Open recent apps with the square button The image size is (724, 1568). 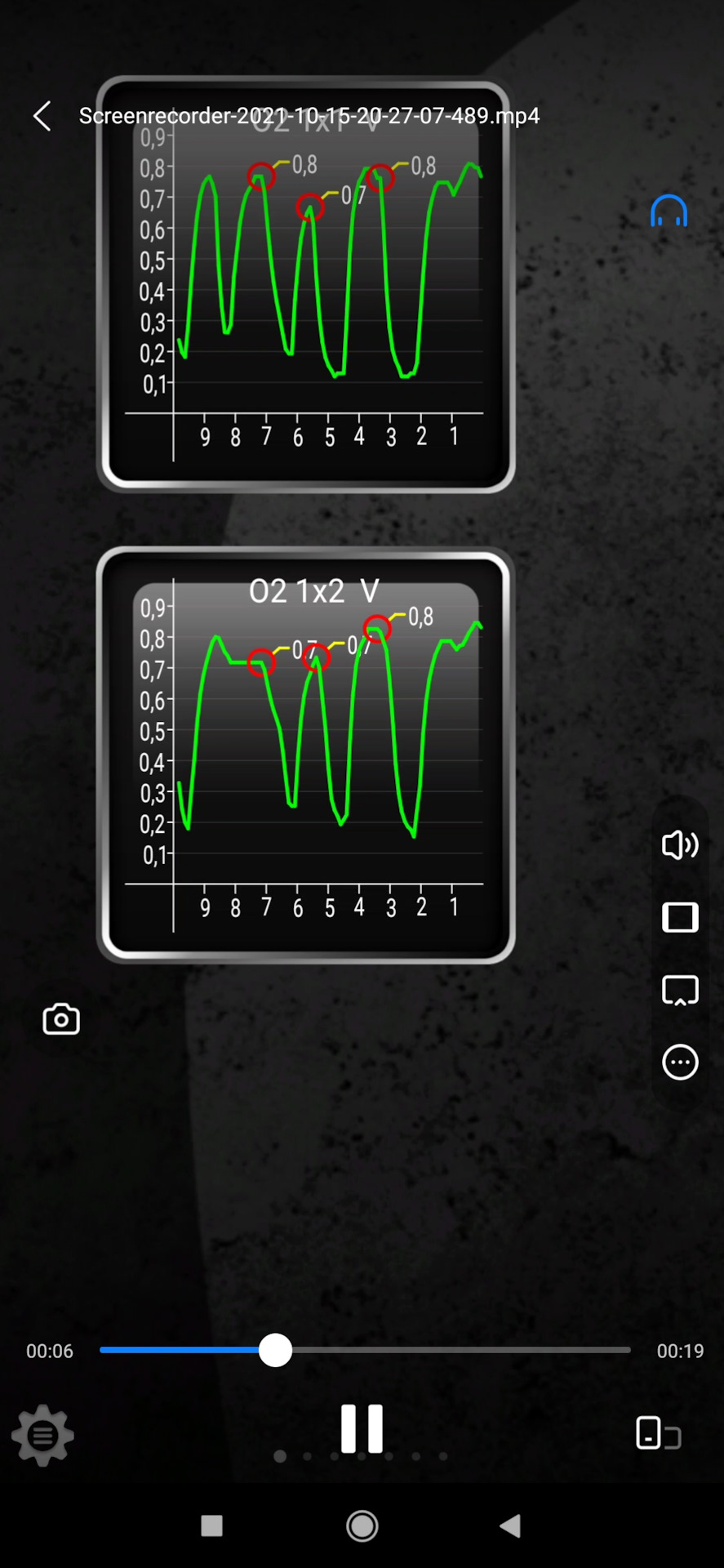[x=211, y=1525]
